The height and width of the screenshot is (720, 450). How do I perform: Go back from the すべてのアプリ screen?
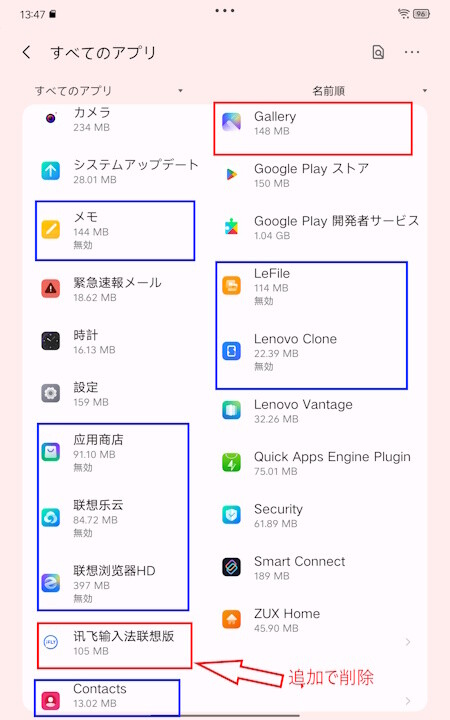[27, 52]
